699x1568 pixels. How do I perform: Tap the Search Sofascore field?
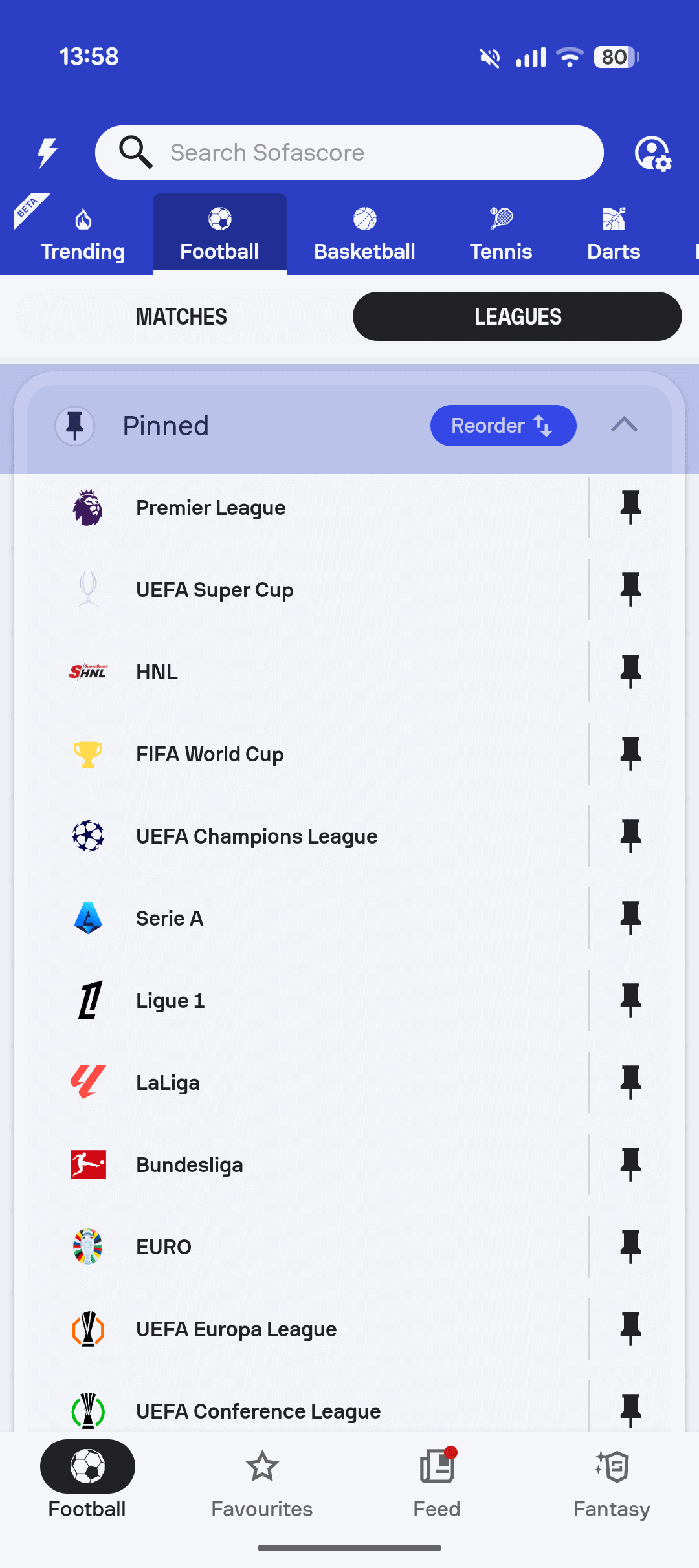[349, 153]
